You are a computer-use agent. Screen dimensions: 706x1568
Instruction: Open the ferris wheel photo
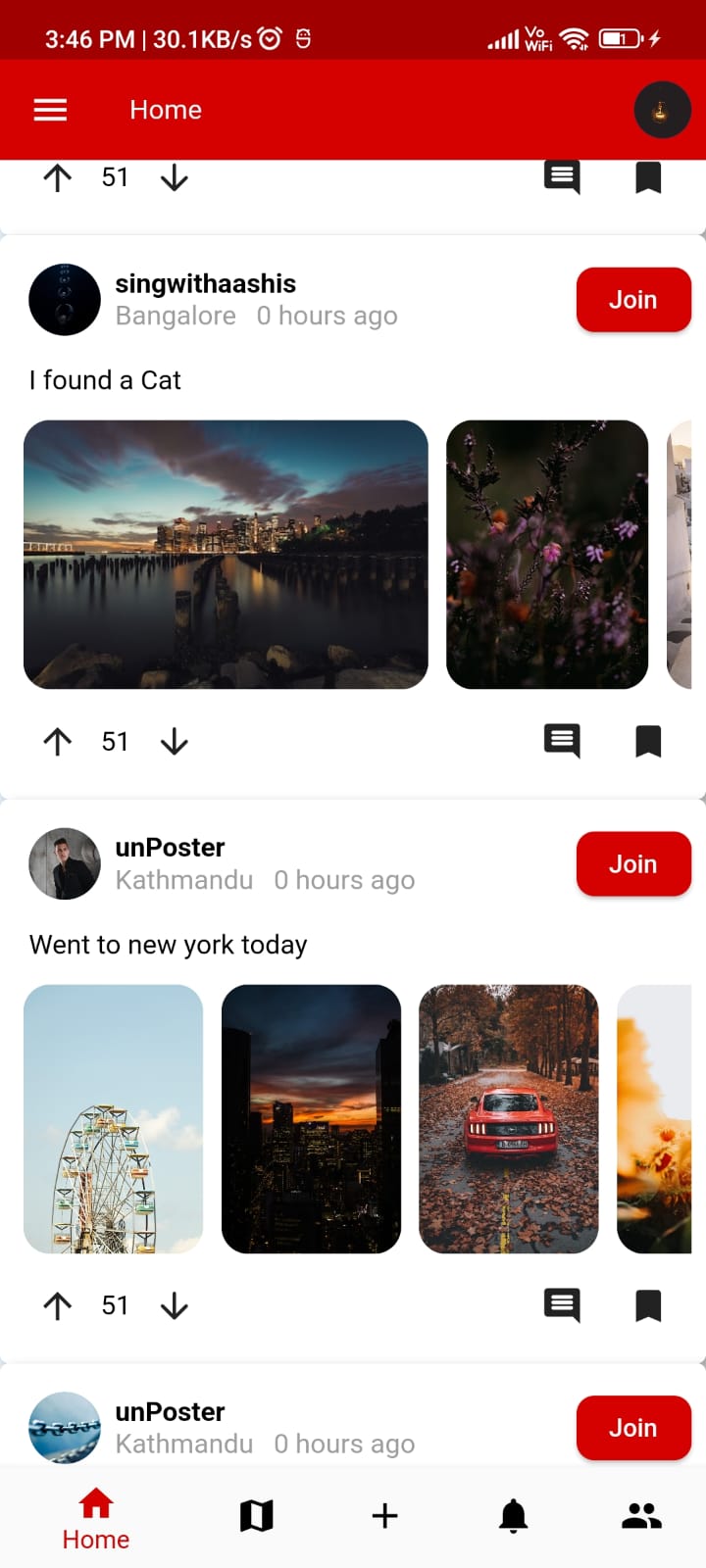point(113,1119)
